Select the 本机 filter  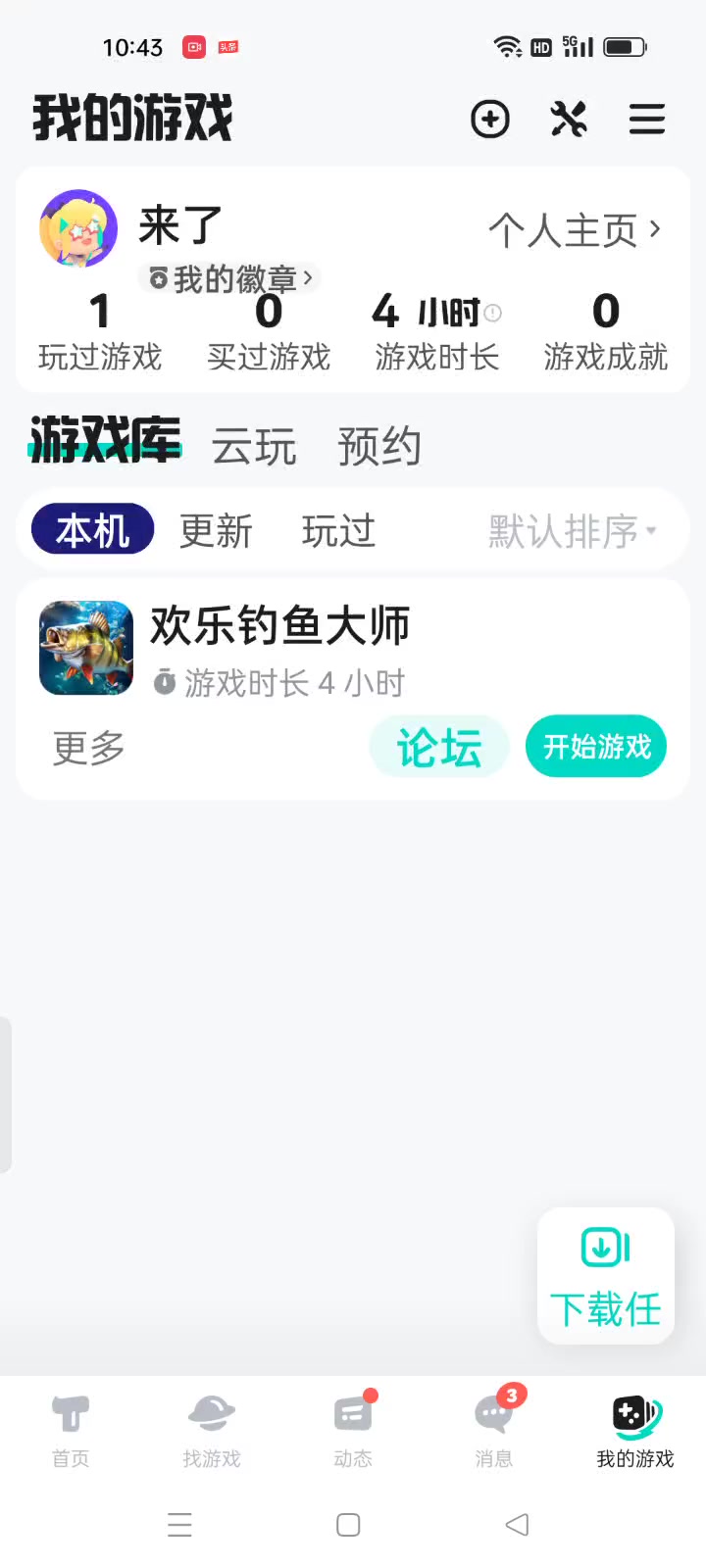(x=93, y=530)
